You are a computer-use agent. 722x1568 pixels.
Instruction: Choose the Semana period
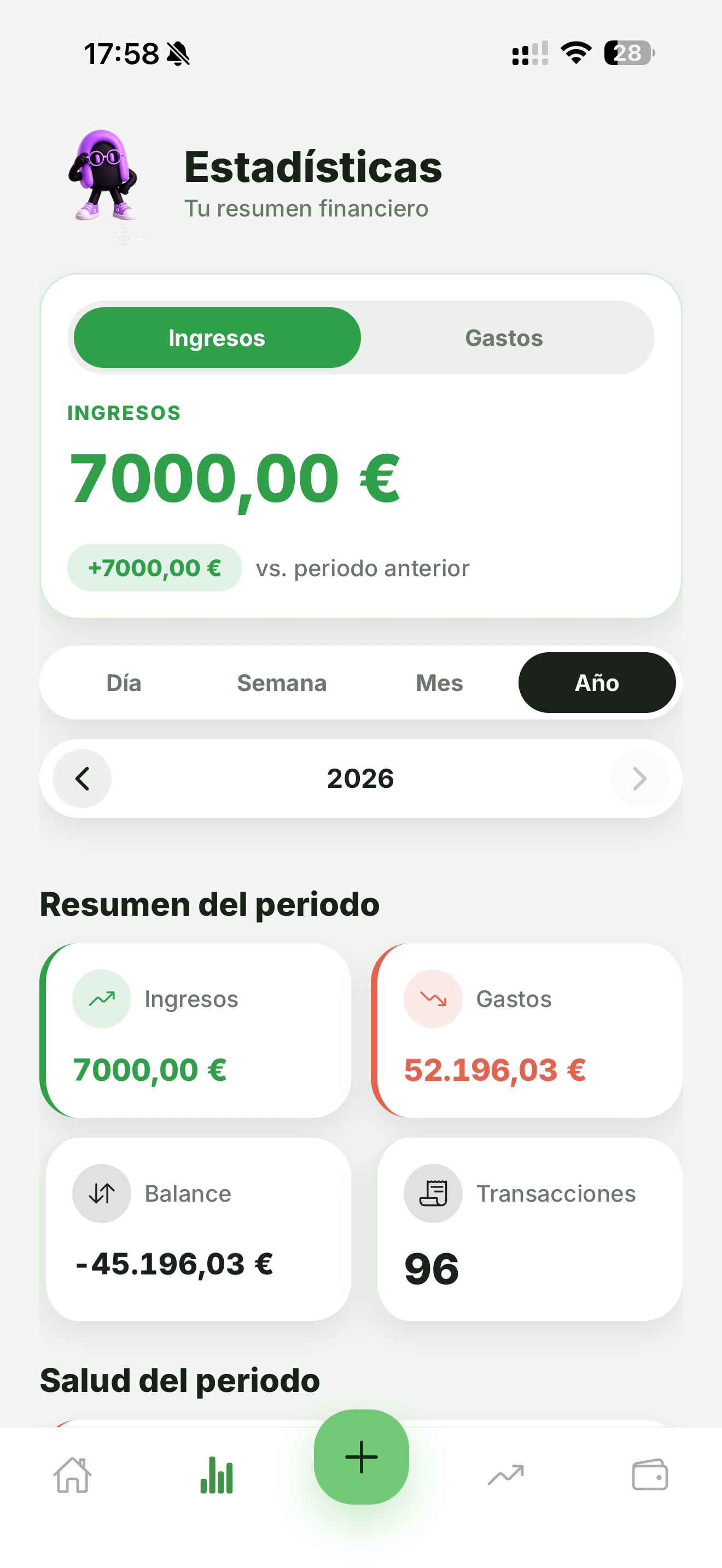click(x=282, y=683)
